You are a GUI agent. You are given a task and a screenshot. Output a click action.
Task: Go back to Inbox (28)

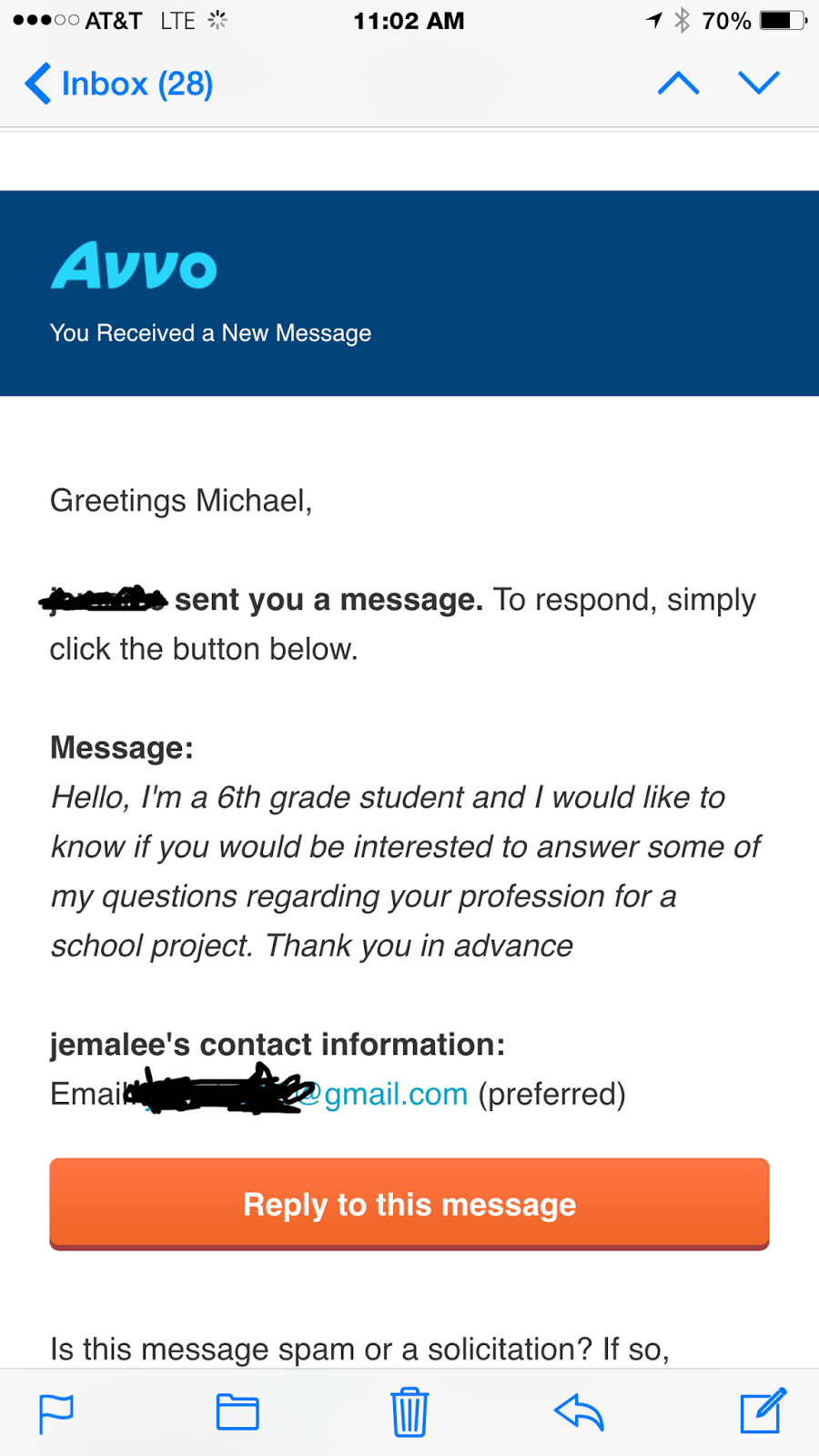click(x=118, y=84)
